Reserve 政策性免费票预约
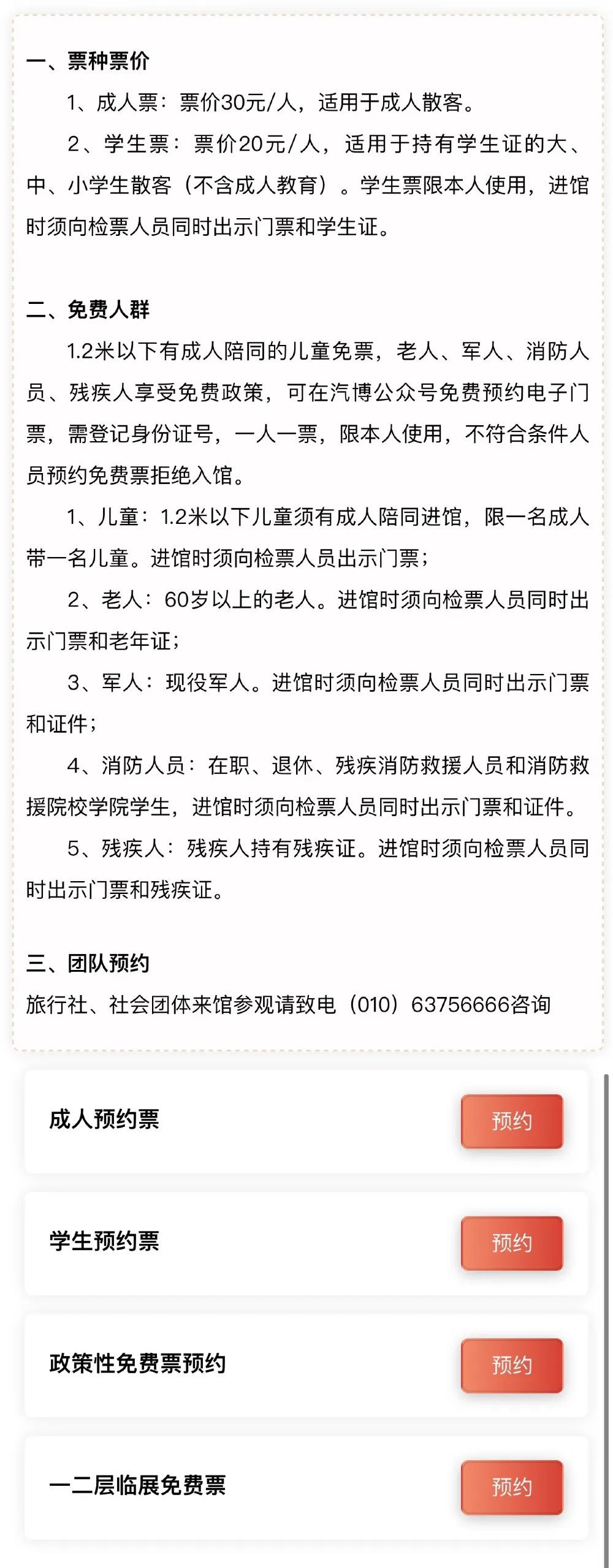This screenshot has width=613, height=1568. click(511, 1365)
